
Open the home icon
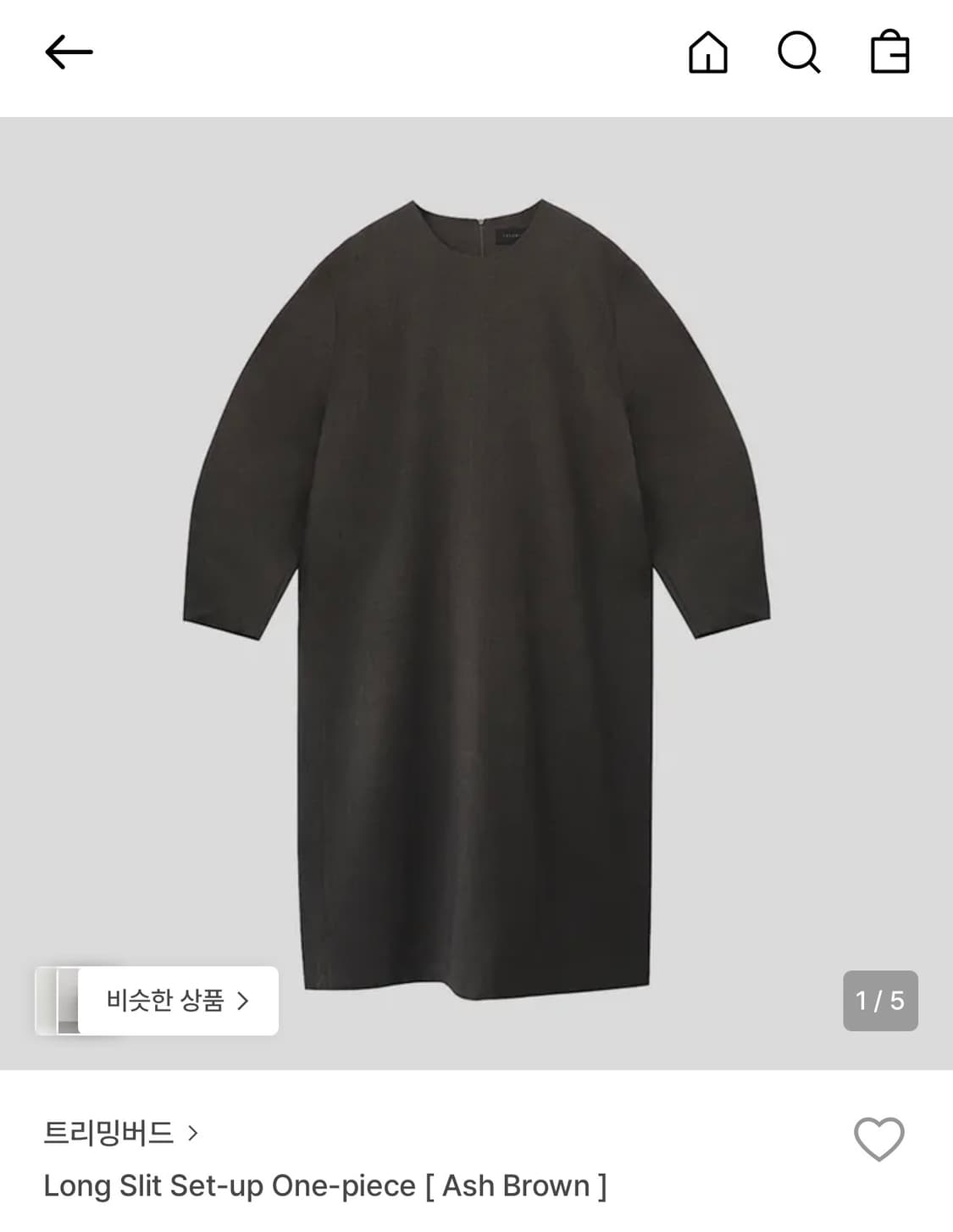click(707, 53)
